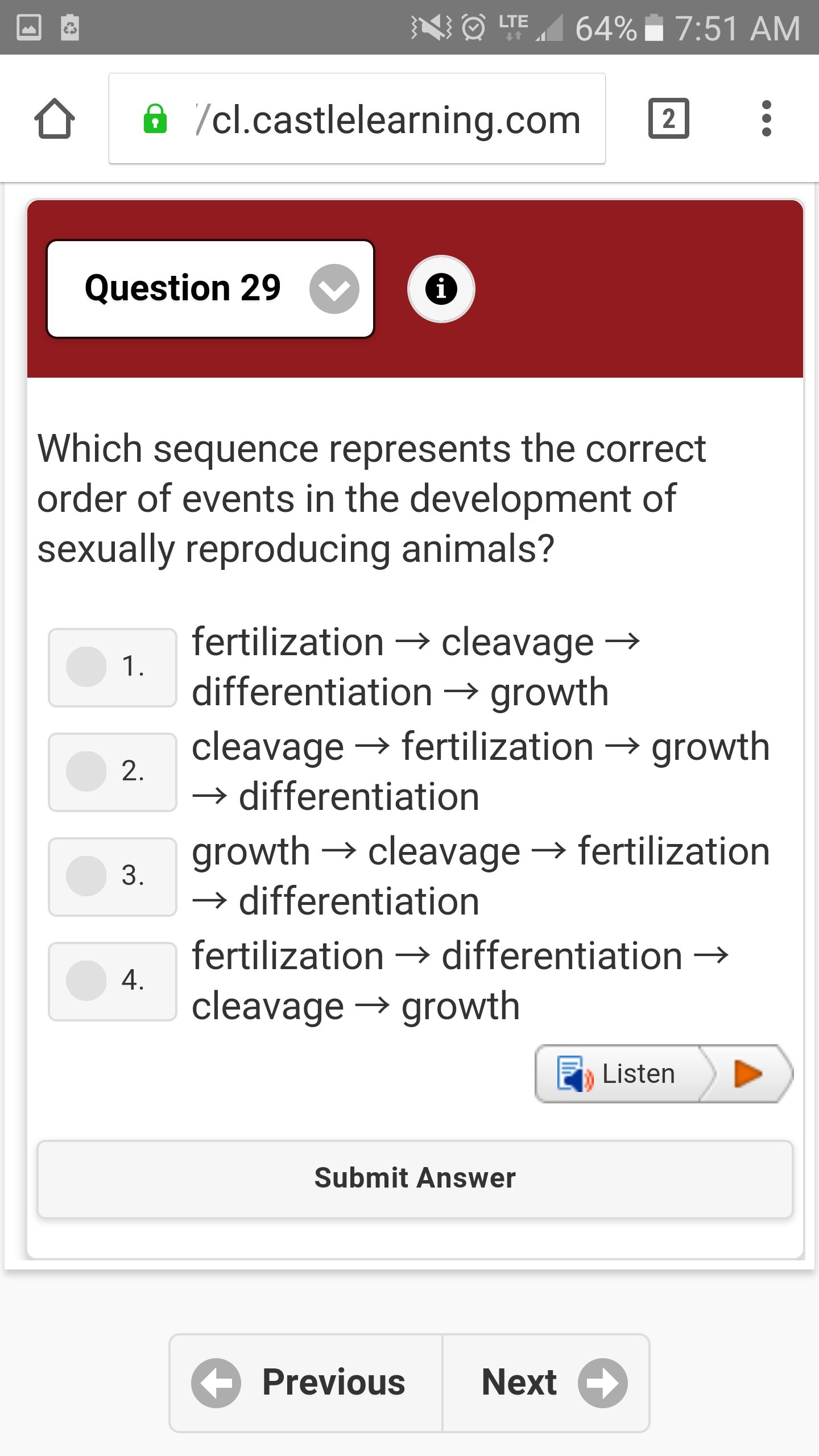
Task: Open the browser tab switcher
Action: (x=668, y=119)
